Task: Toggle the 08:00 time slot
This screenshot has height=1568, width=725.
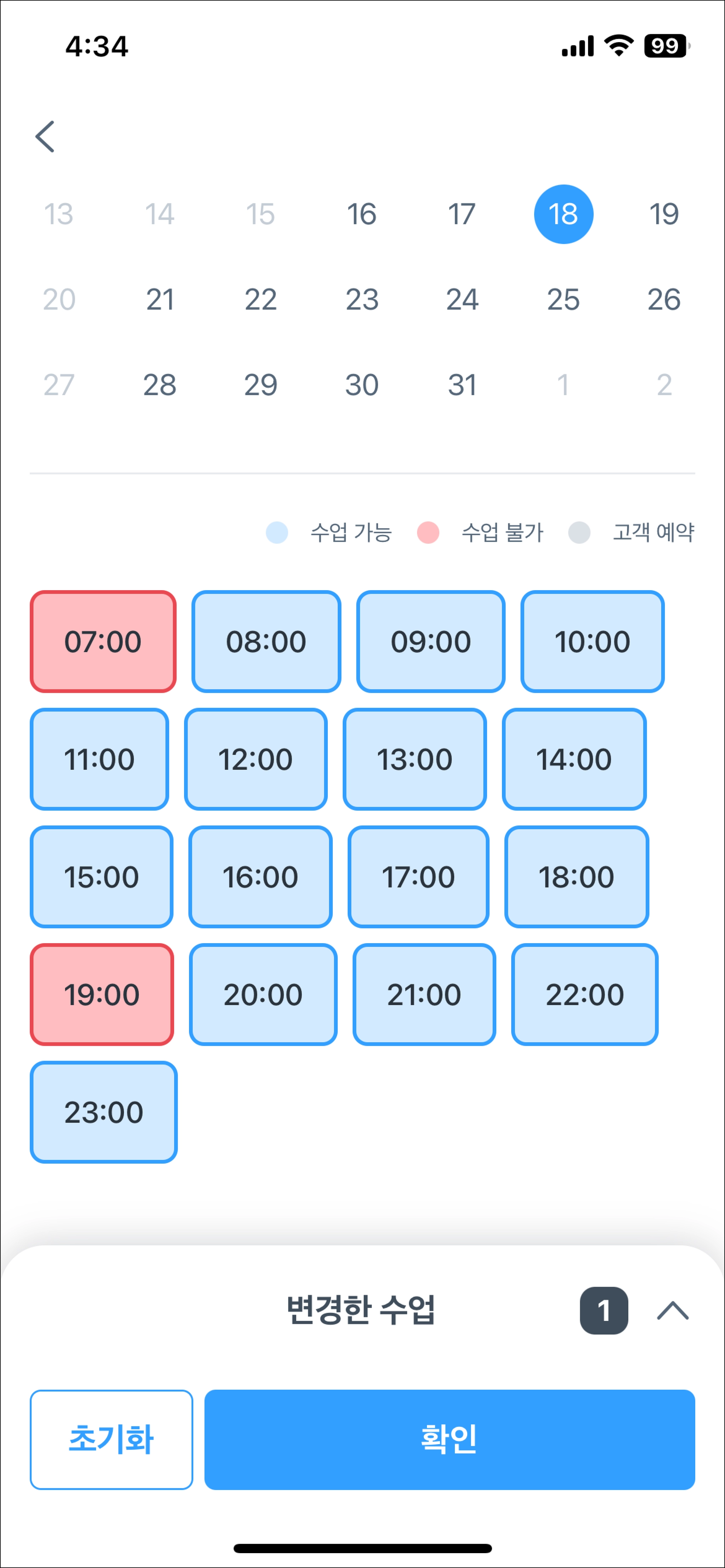Action: tap(266, 641)
